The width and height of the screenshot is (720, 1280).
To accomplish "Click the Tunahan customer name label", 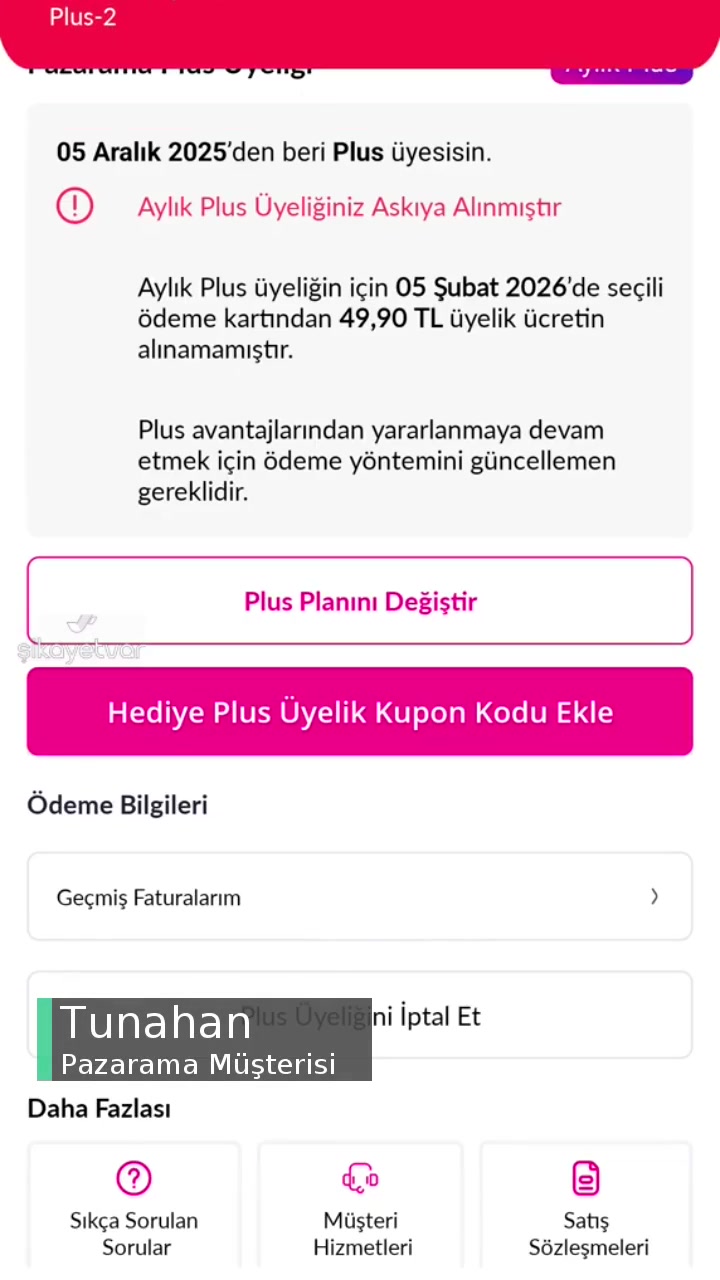I will pyautogui.click(x=155, y=1022).
